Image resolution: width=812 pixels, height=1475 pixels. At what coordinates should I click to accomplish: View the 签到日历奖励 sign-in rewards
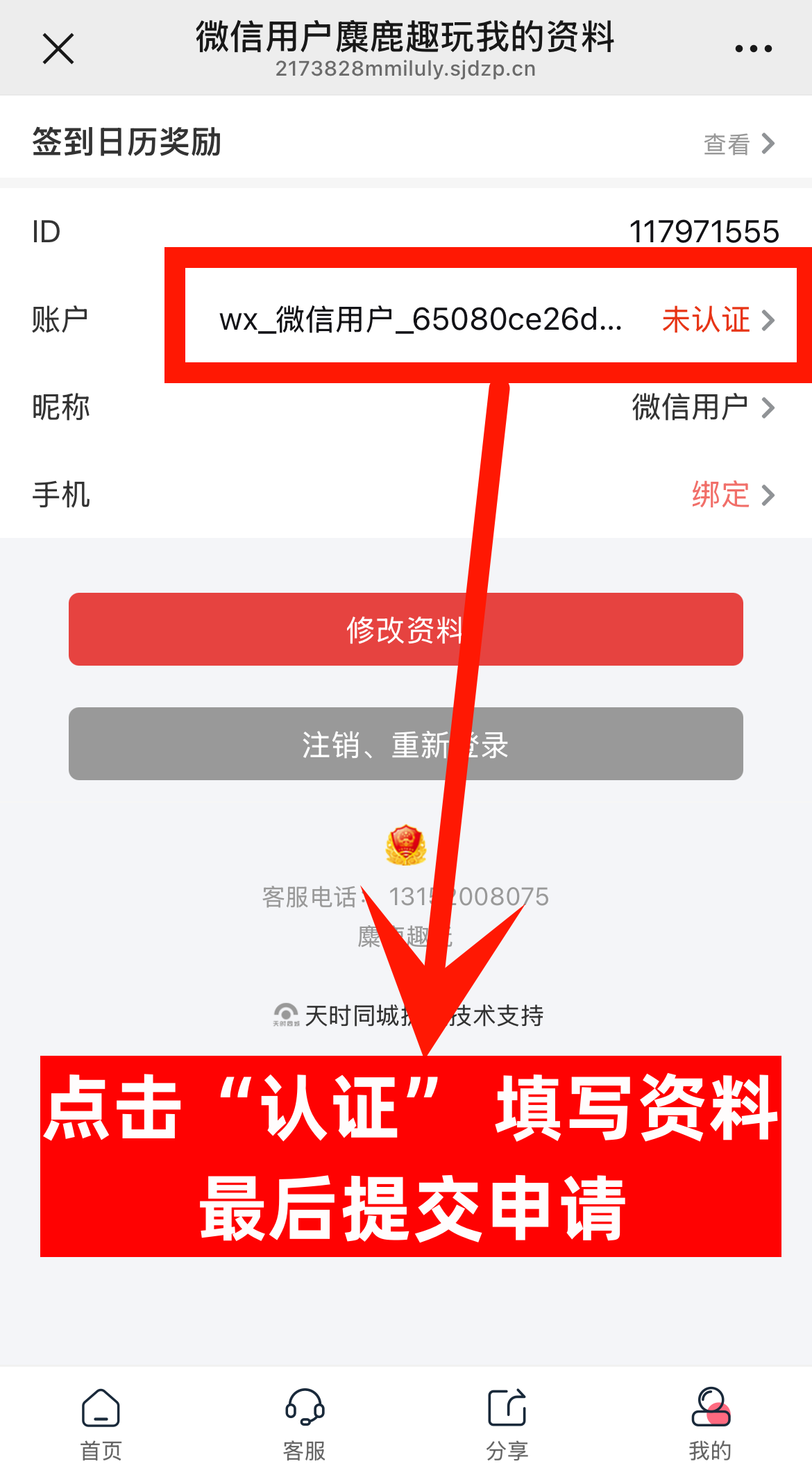pos(738,144)
